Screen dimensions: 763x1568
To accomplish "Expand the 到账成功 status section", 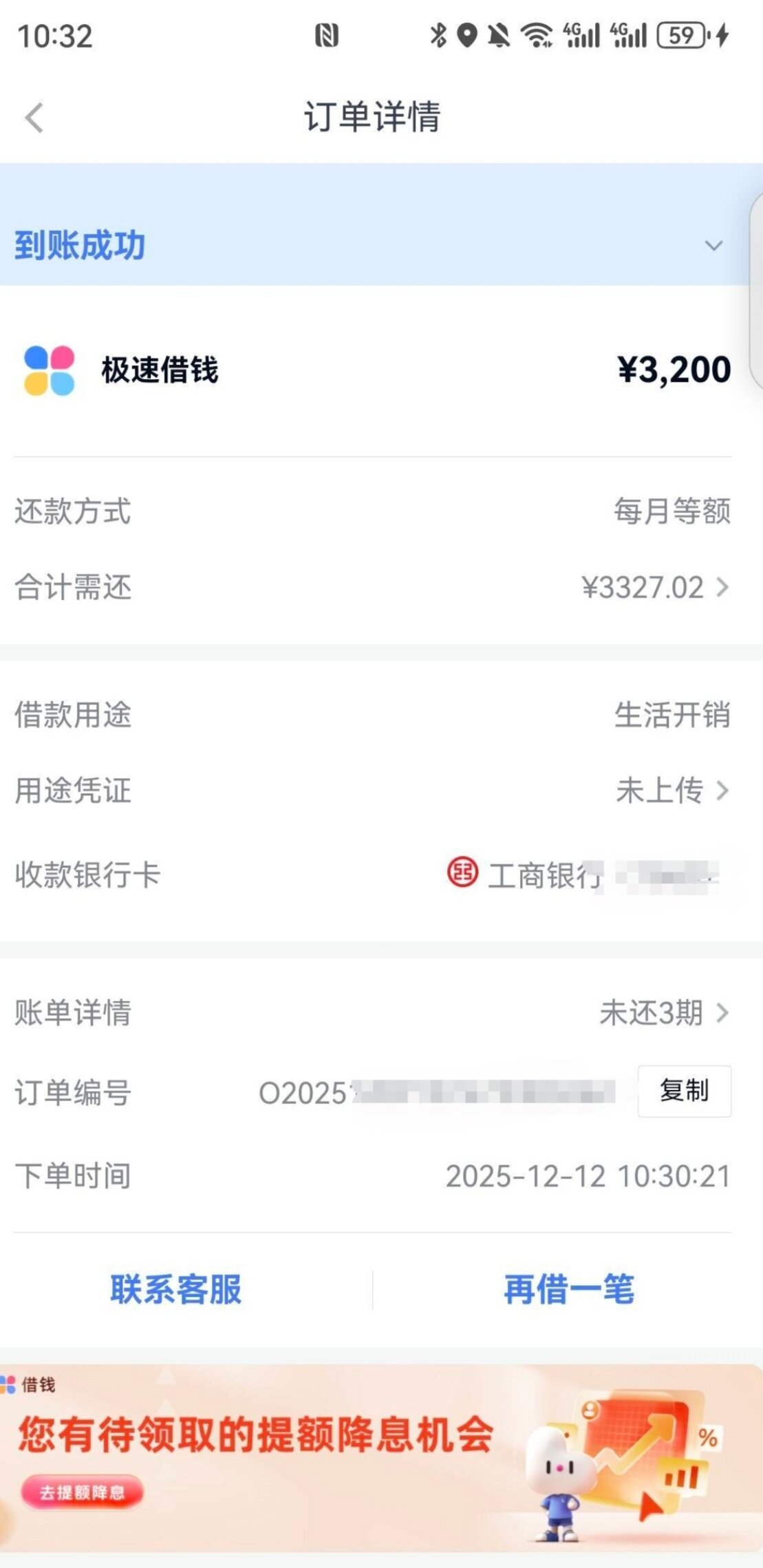I will tap(713, 246).
